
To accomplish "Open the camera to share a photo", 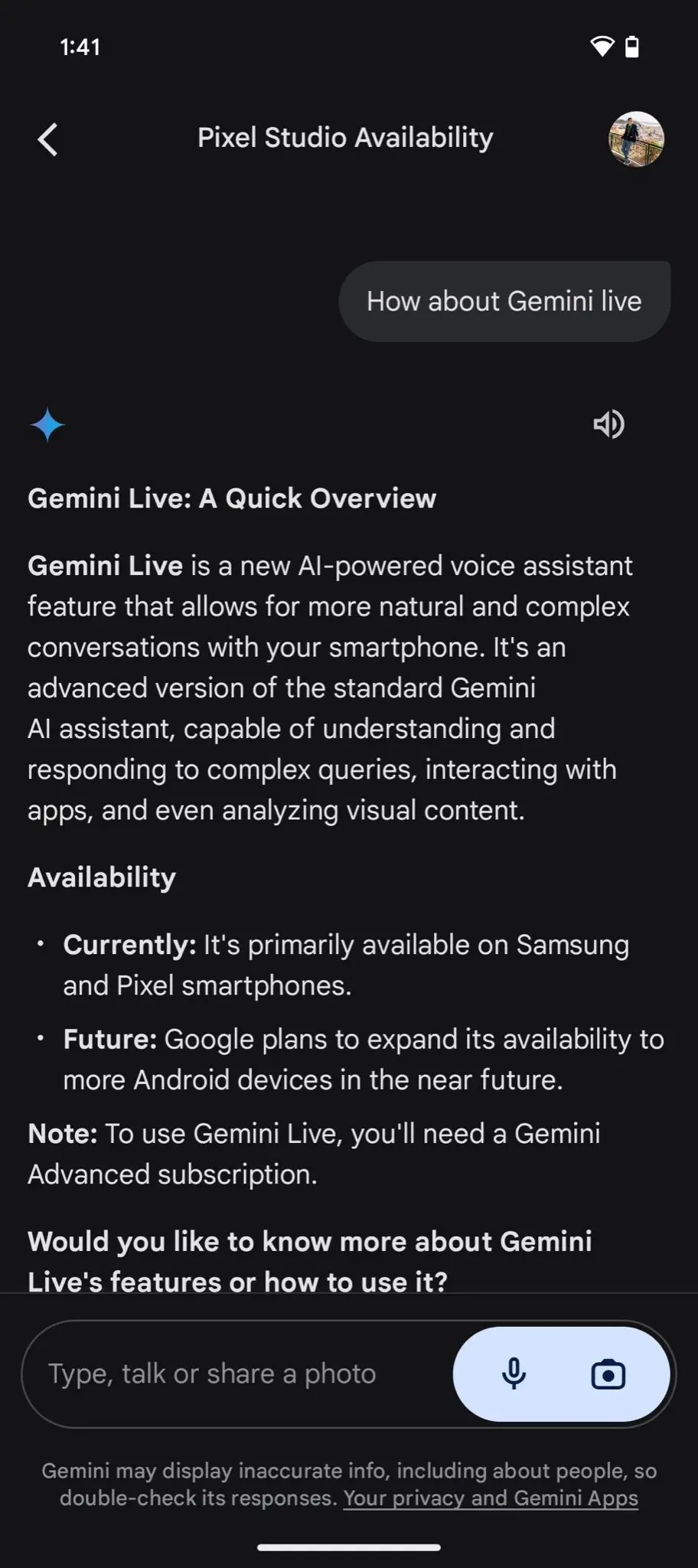I will click(608, 1374).
